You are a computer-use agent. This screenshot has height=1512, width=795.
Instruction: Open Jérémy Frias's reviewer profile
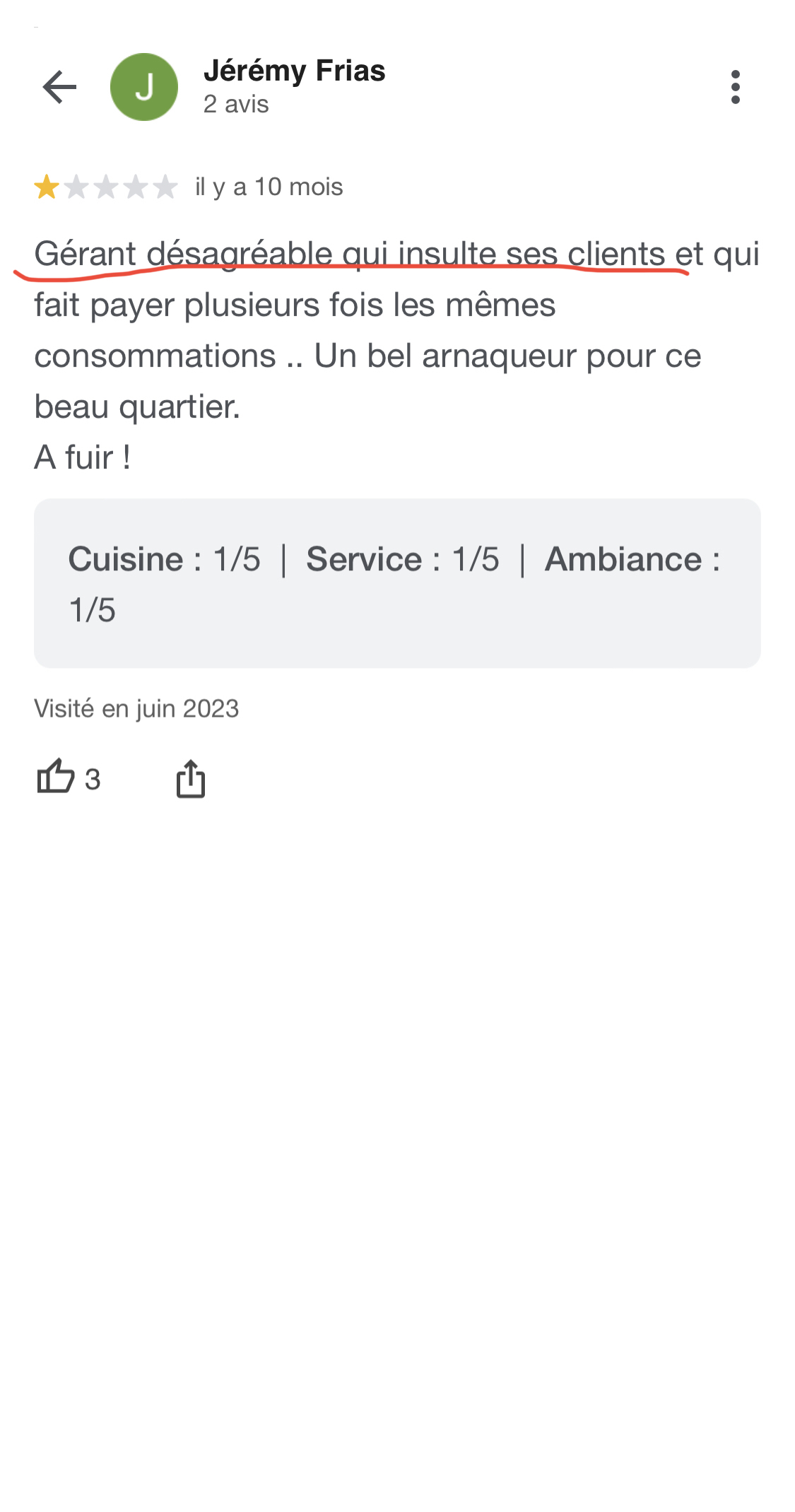coord(293,71)
